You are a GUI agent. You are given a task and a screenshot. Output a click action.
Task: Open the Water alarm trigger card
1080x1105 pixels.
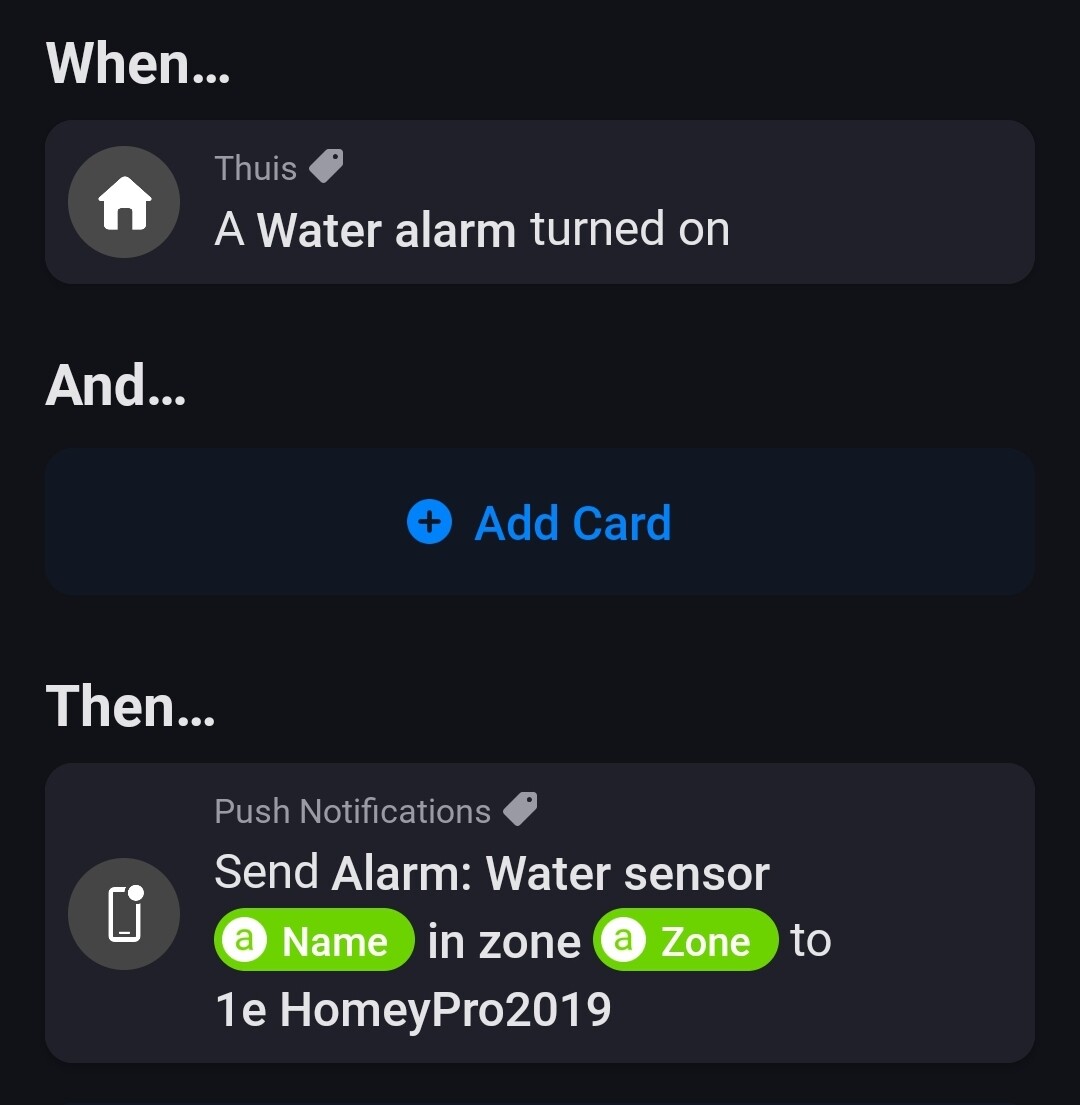[540, 202]
